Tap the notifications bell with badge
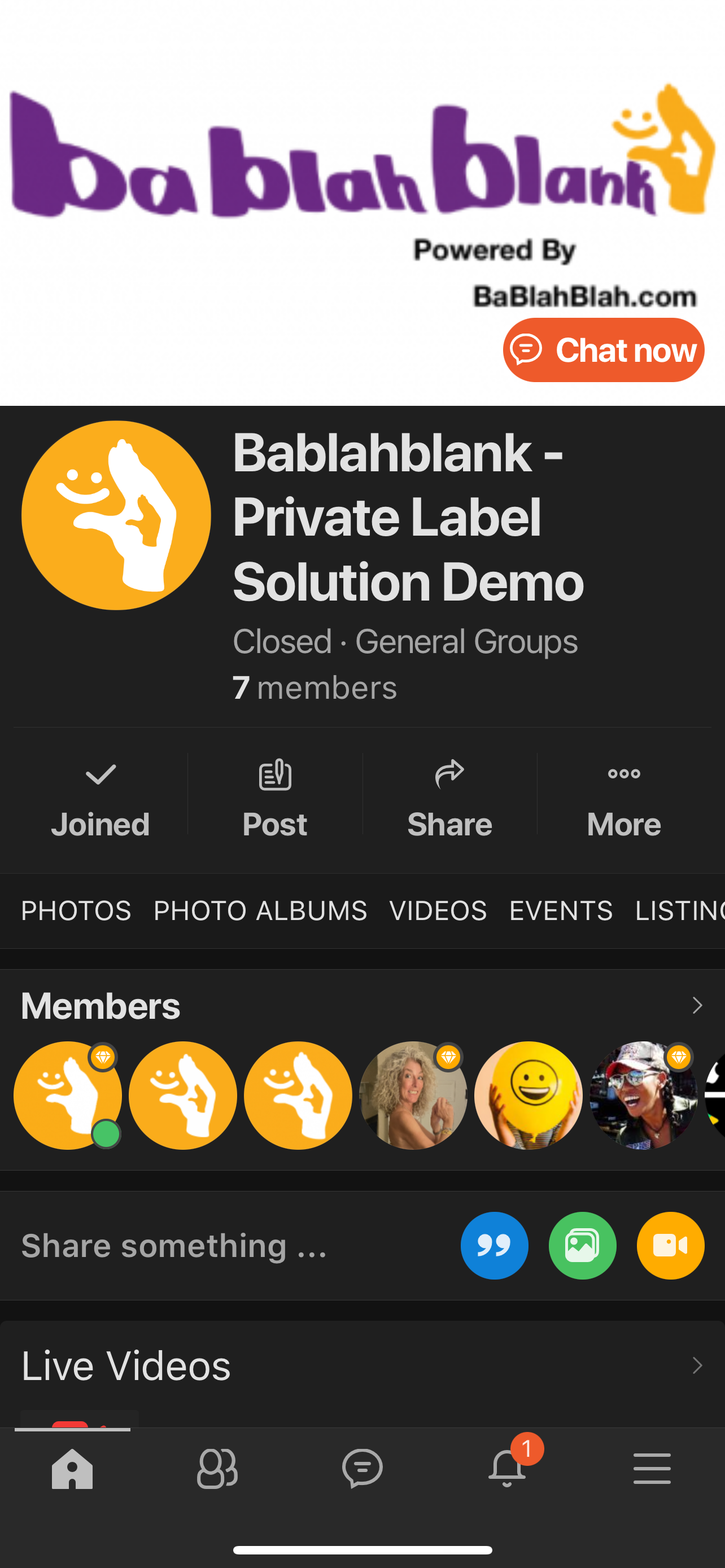 [507, 1468]
